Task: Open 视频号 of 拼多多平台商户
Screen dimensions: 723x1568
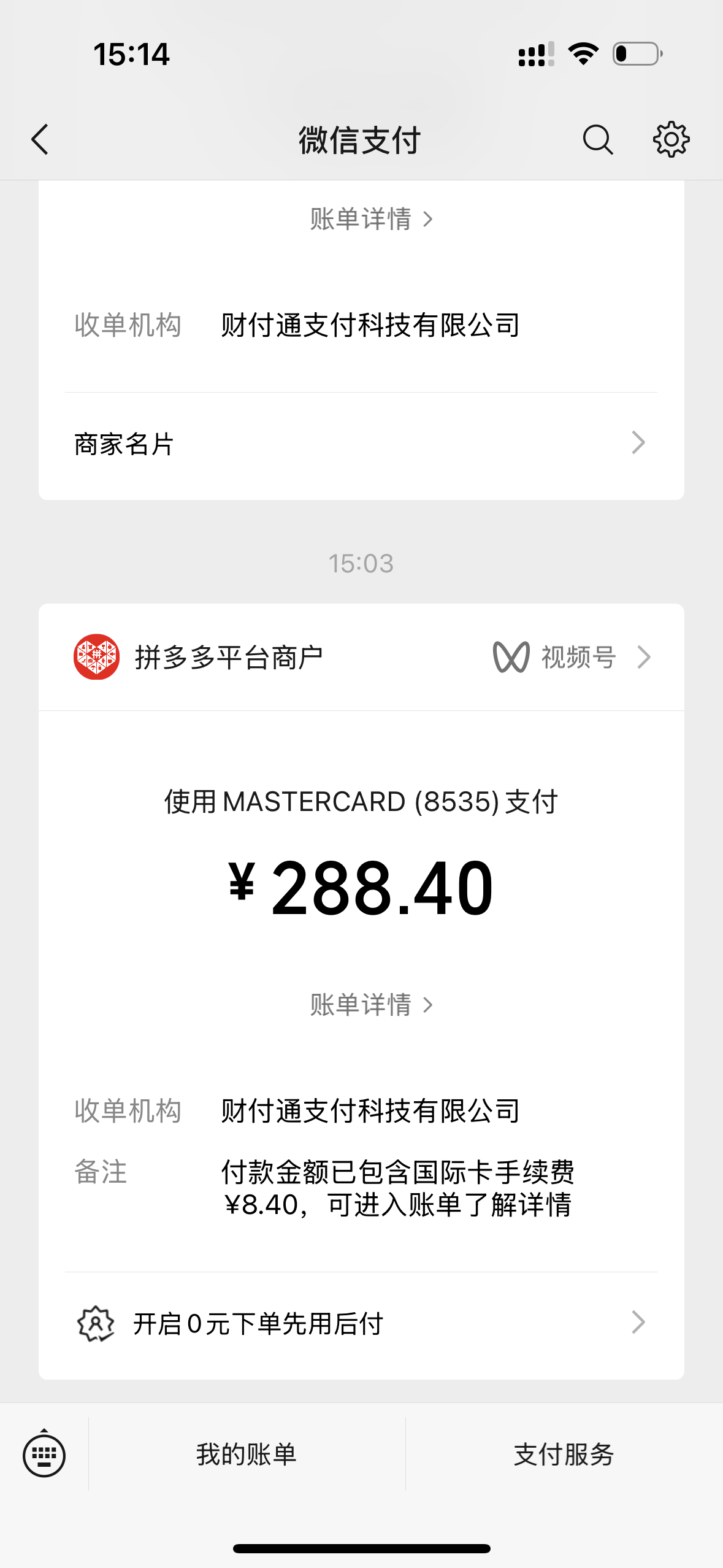Action: coord(572,657)
